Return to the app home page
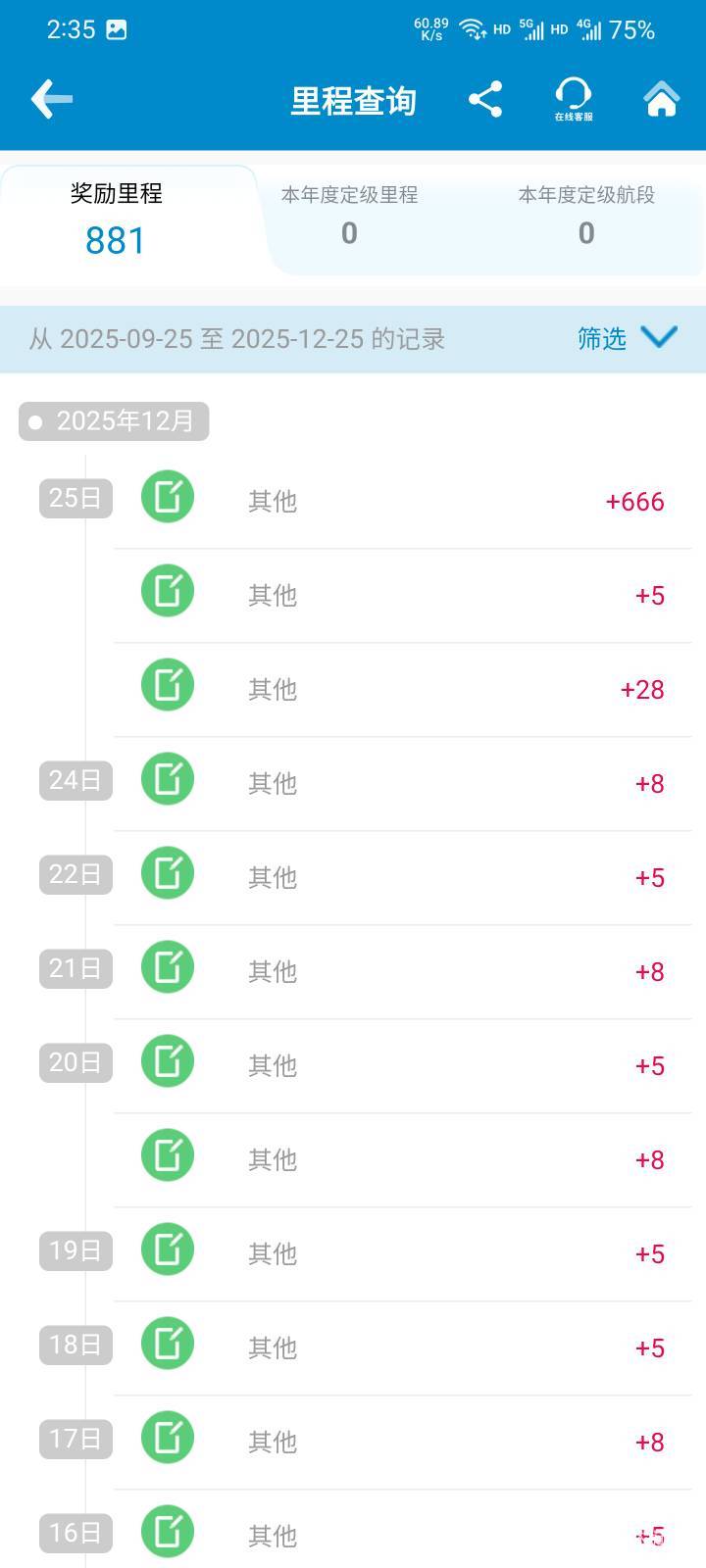Viewport: 706px width, 1568px height. [x=661, y=99]
